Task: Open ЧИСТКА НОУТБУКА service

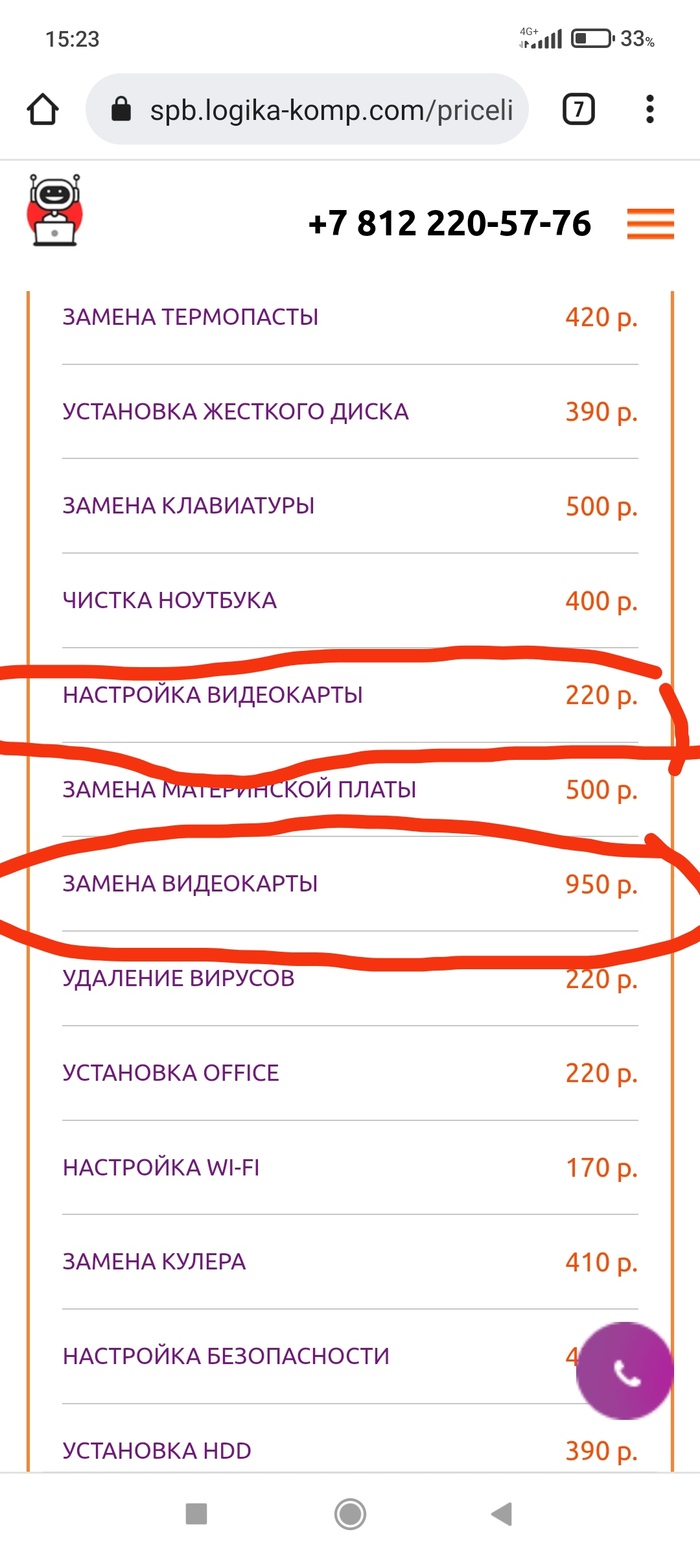Action: 169,601
